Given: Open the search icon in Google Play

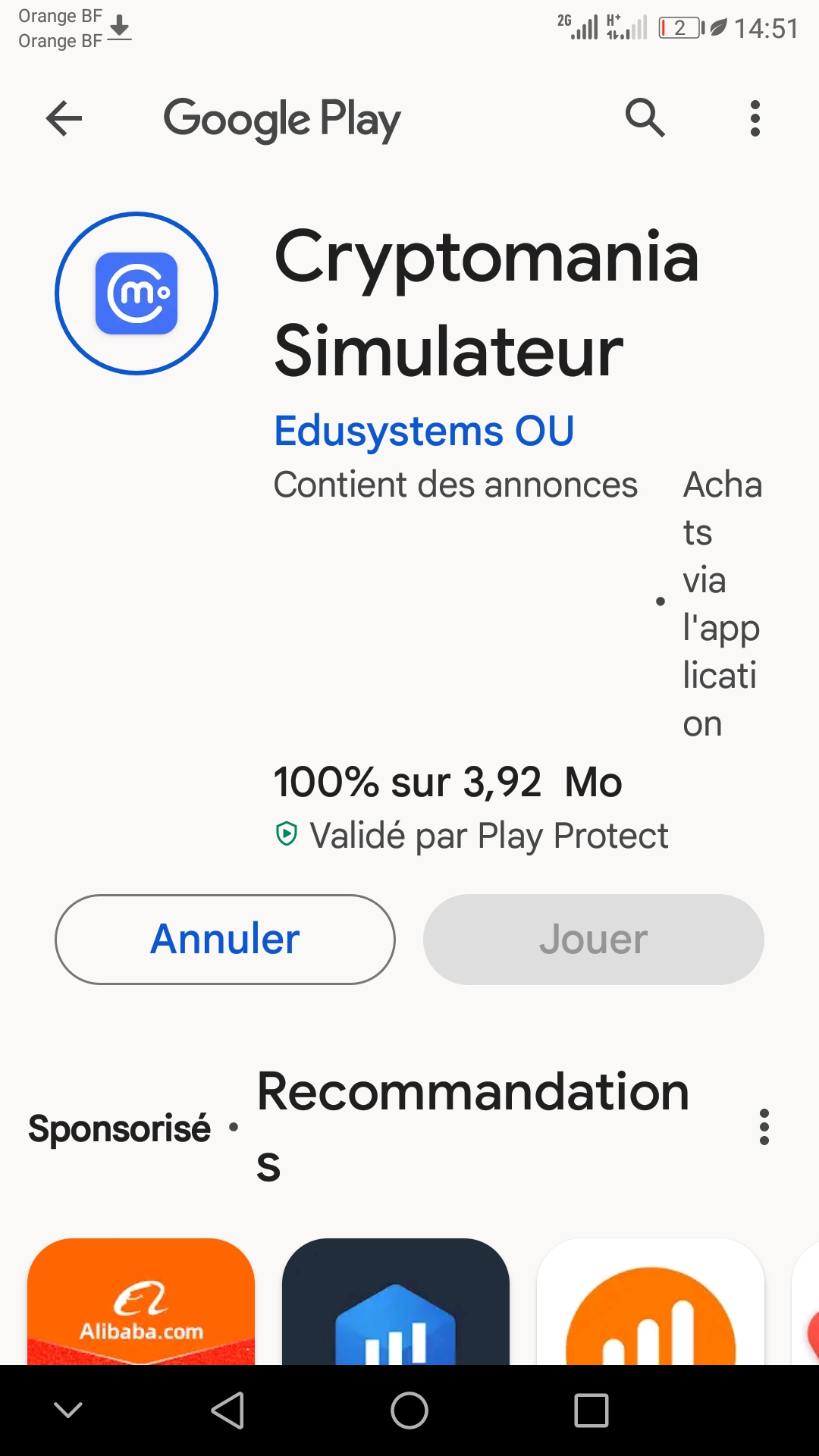Looking at the screenshot, I should [645, 118].
